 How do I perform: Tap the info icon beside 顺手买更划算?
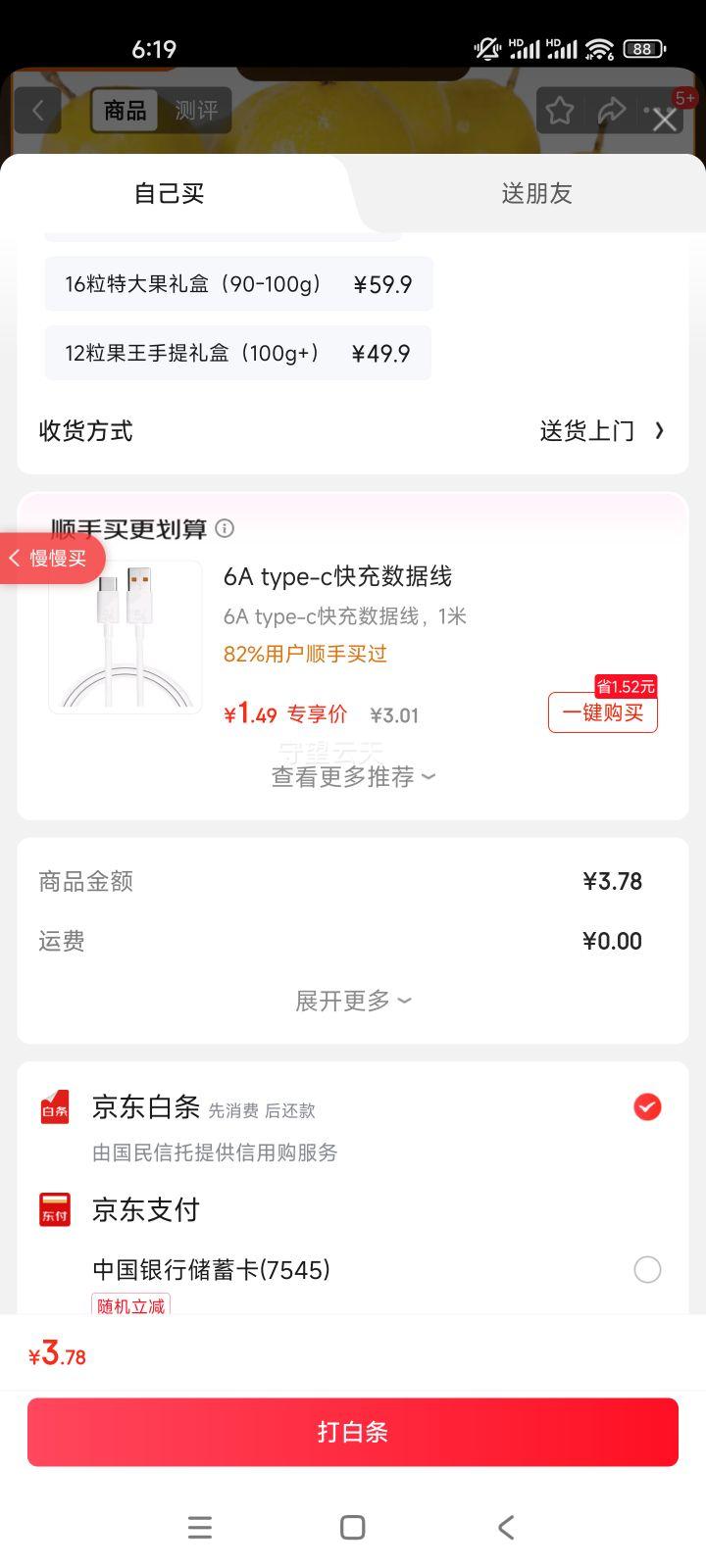225,529
